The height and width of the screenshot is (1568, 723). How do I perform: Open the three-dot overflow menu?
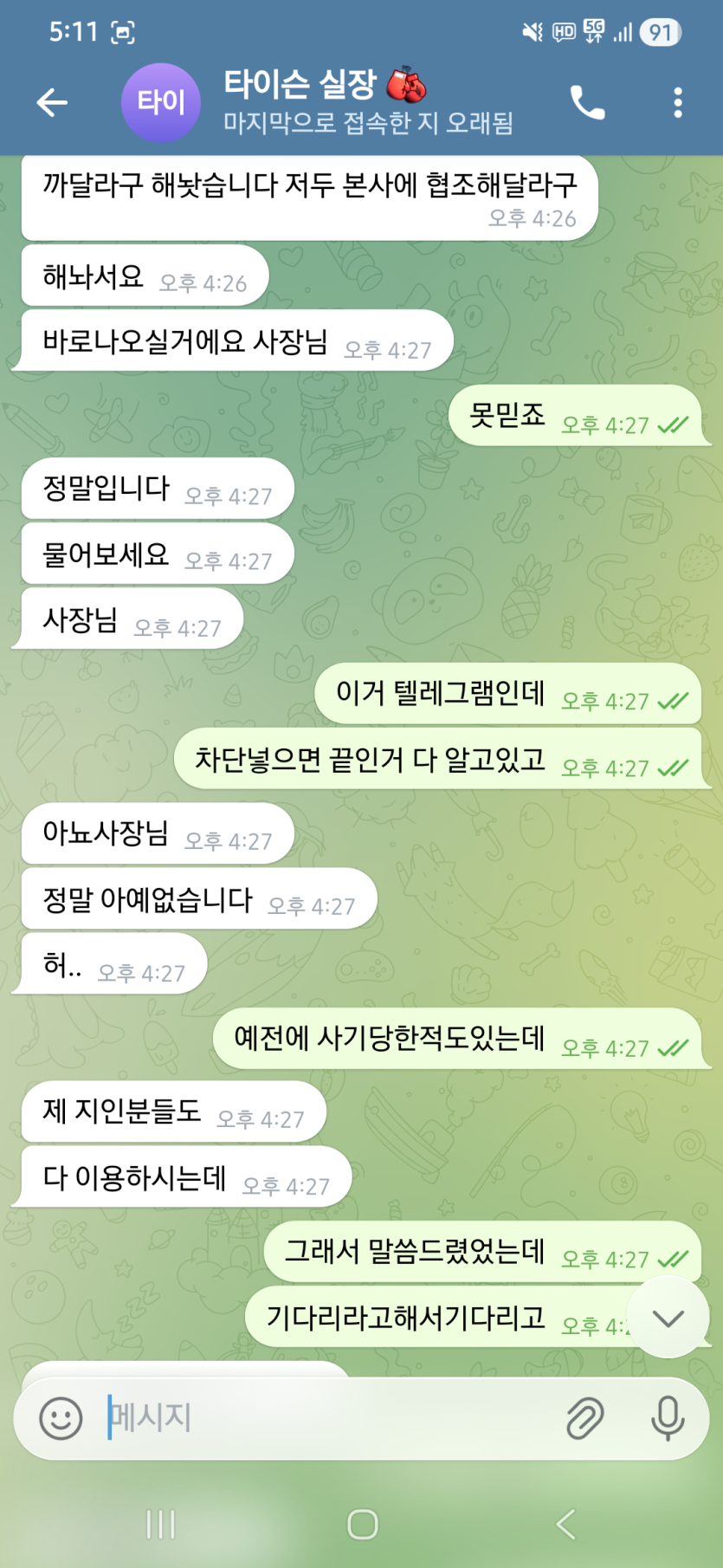pos(677,103)
